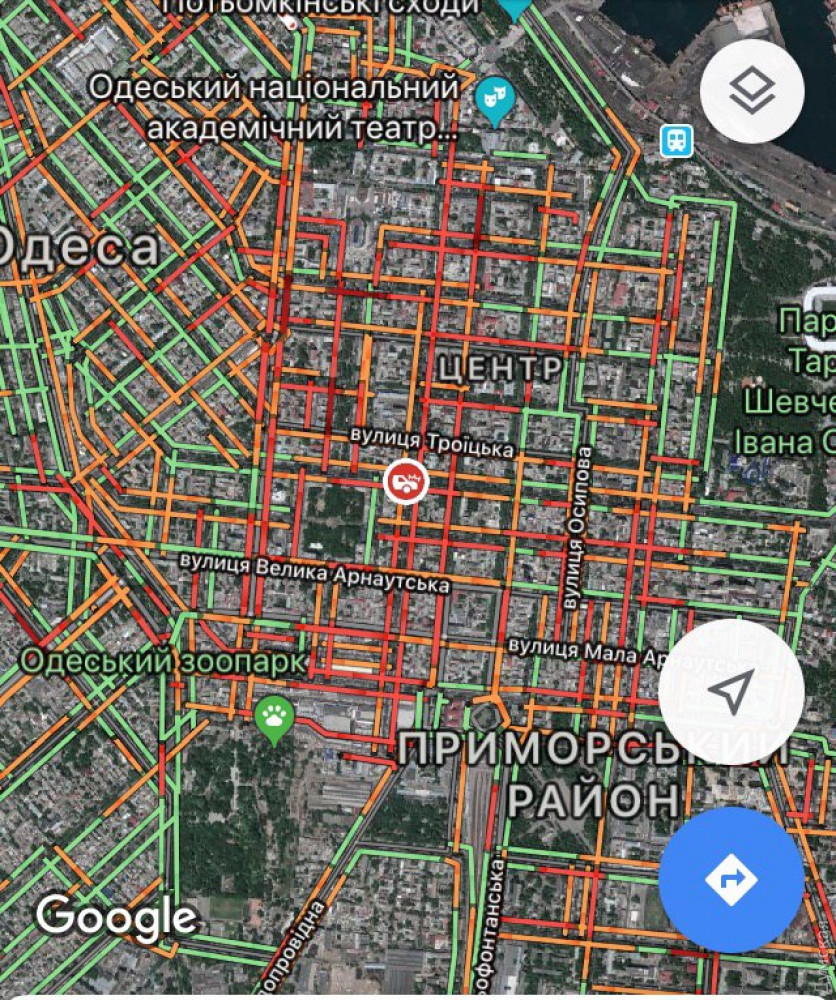Select the Odesa Zoo paw marker
Image resolution: width=836 pixels, height=1000 pixels.
[x=275, y=717]
